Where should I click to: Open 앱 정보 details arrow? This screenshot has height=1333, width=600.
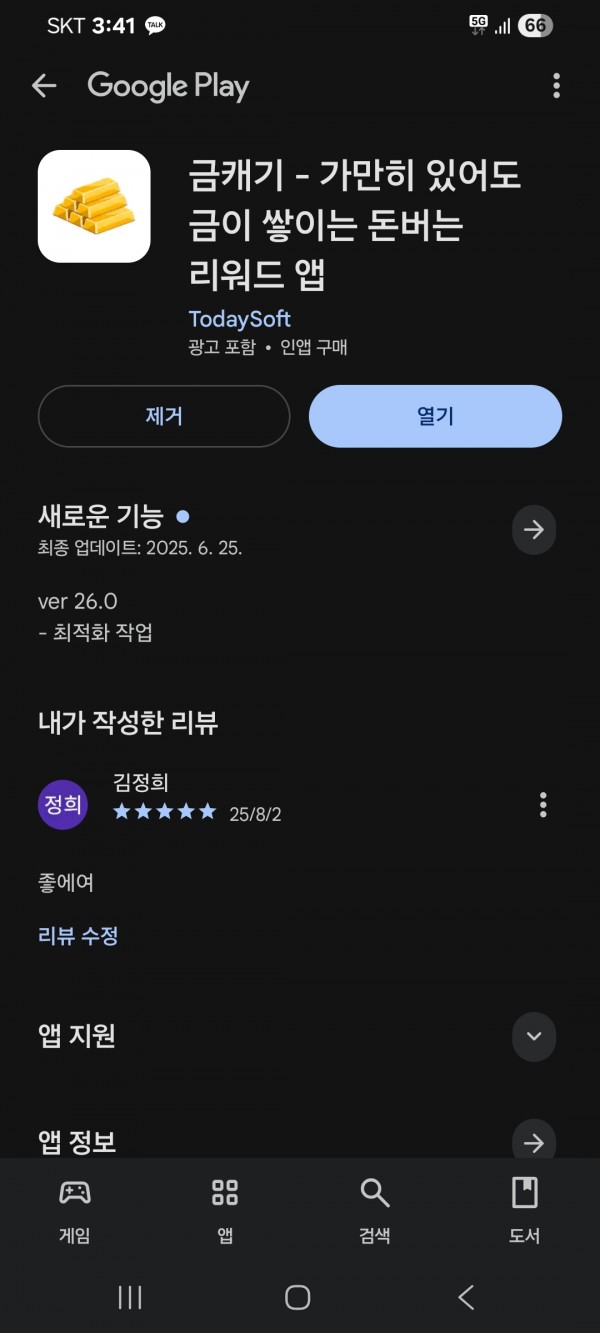pos(534,1141)
